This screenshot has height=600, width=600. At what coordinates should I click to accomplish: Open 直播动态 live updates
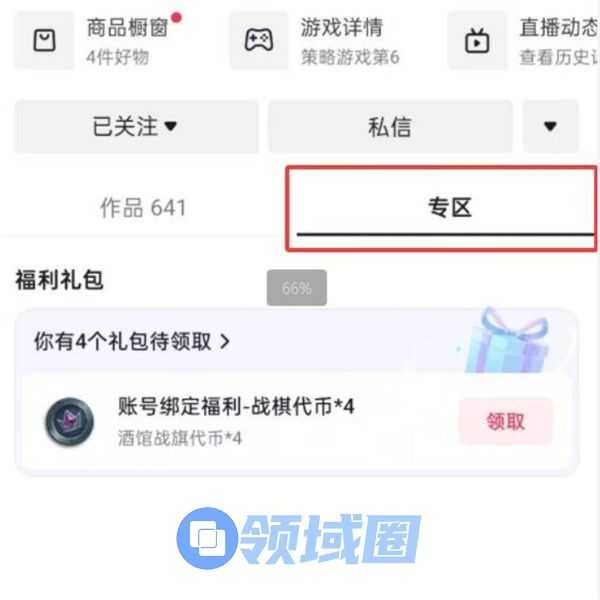coord(530,40)
